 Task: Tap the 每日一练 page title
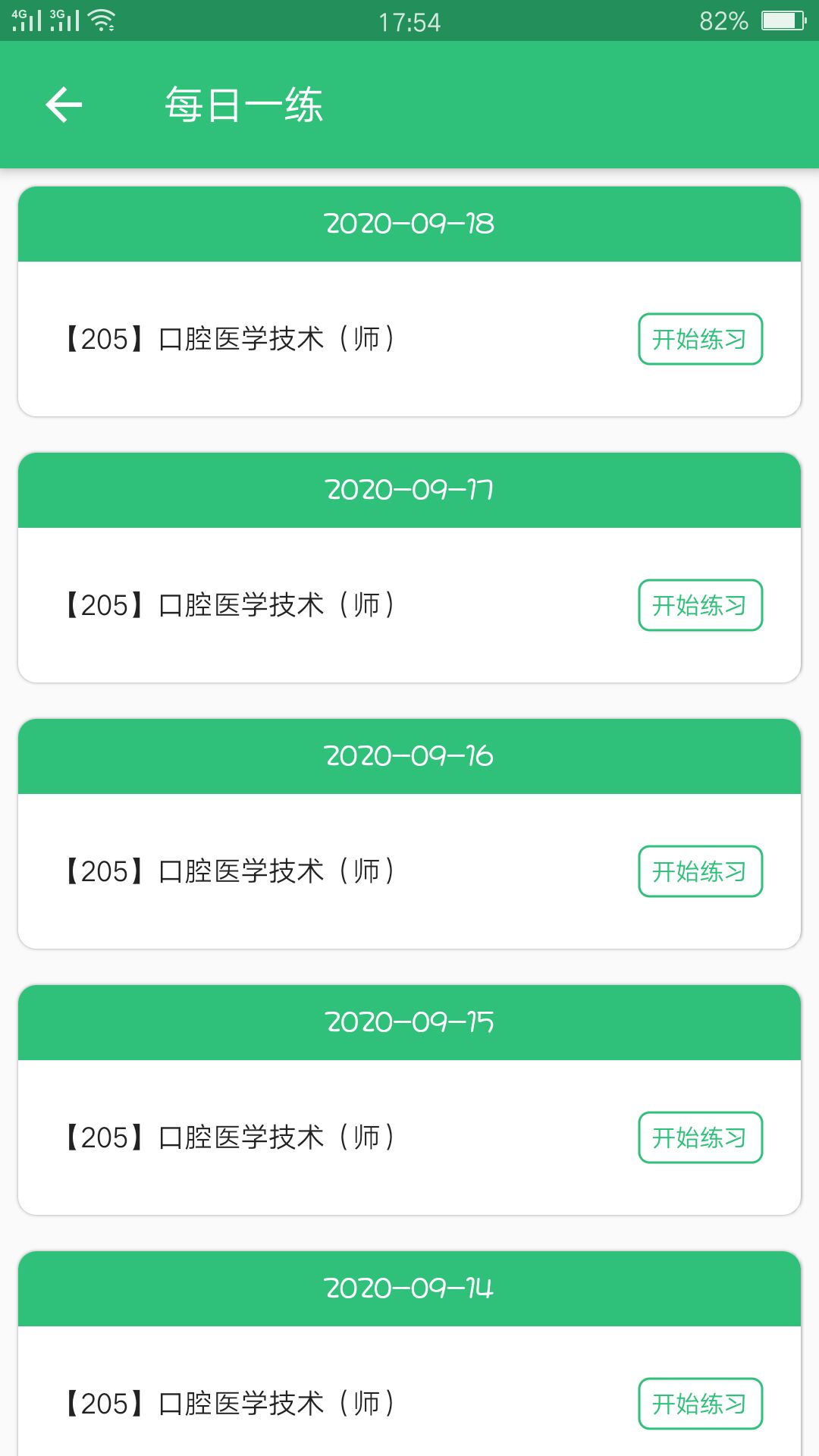[244, 106]
